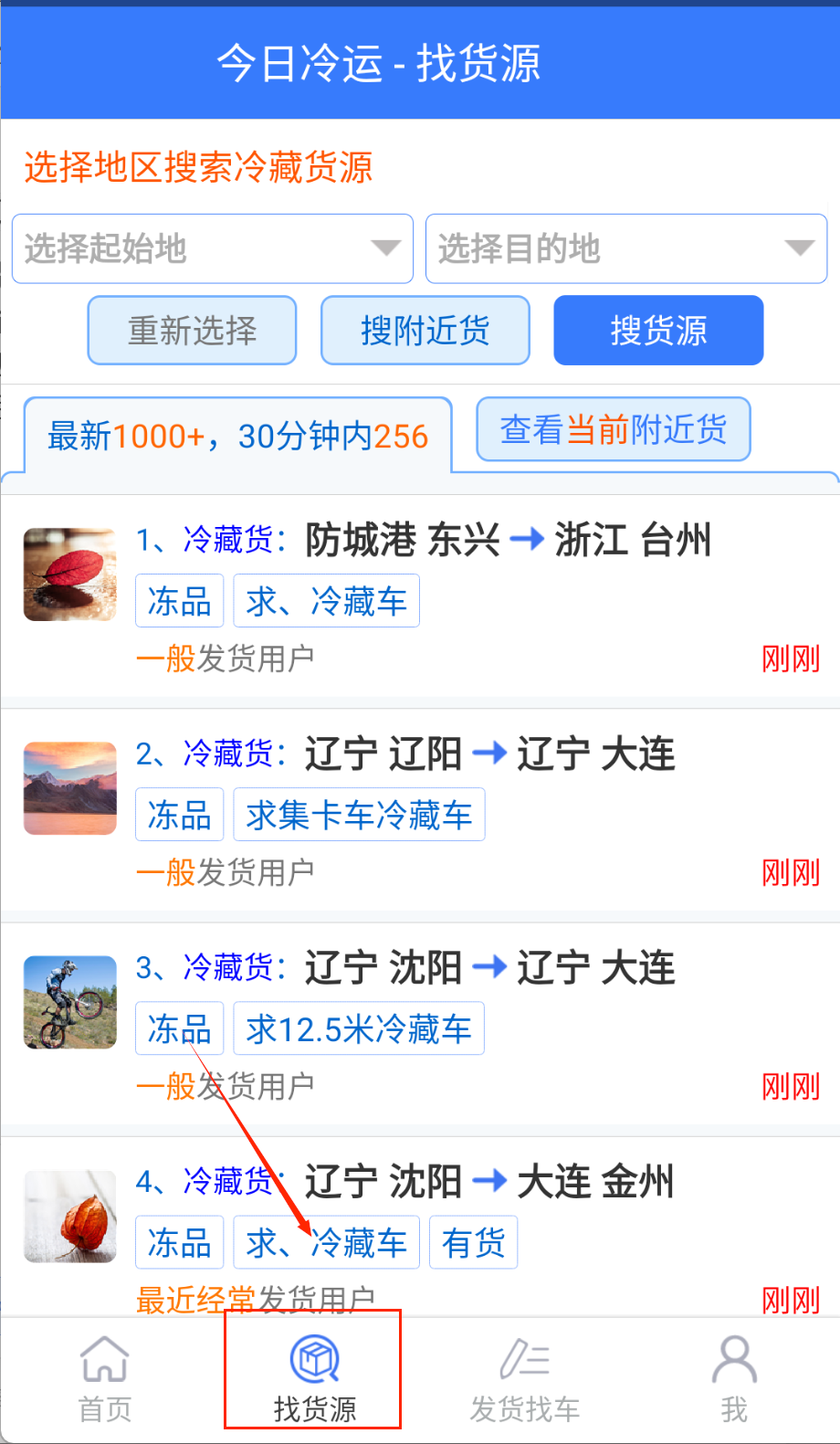Open the 选择起始地 dropdown
The width and height of the screenshot is (840, 1444).
pos(212,248)
